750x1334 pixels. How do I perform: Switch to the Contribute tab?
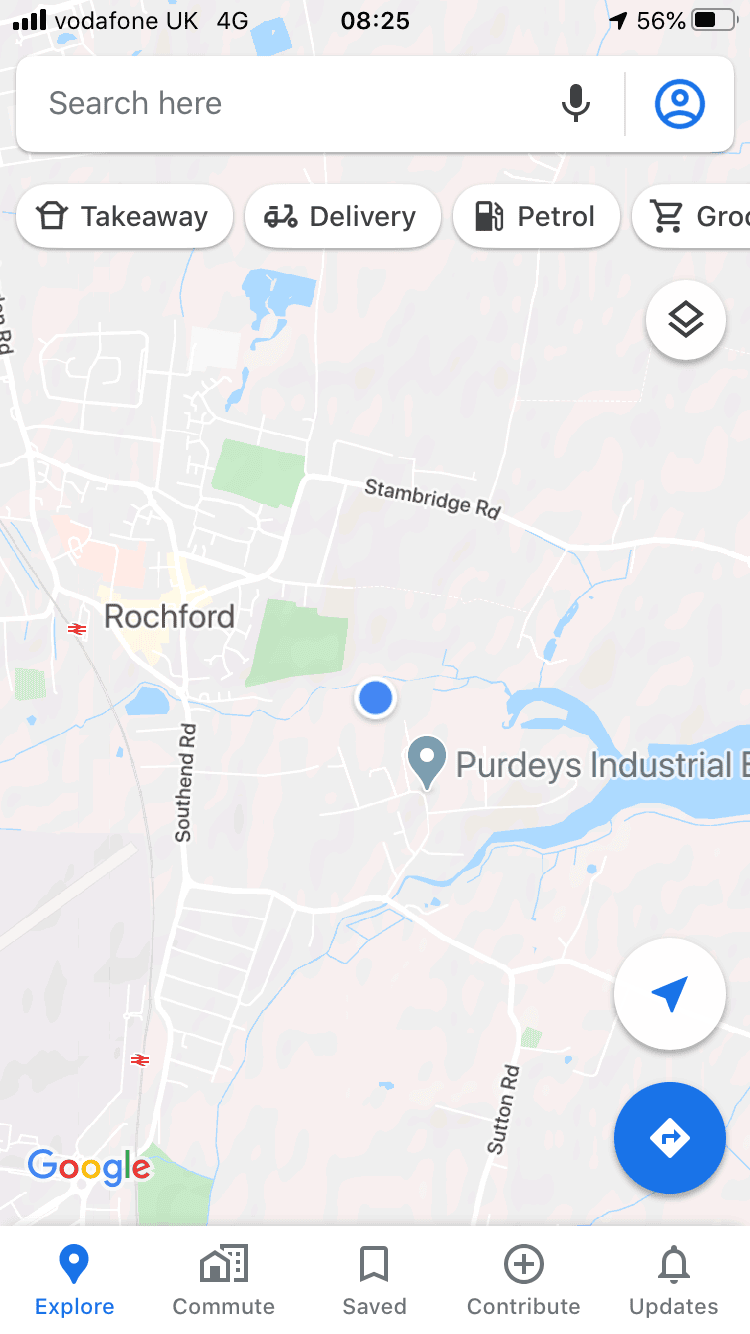point(524,1281)
